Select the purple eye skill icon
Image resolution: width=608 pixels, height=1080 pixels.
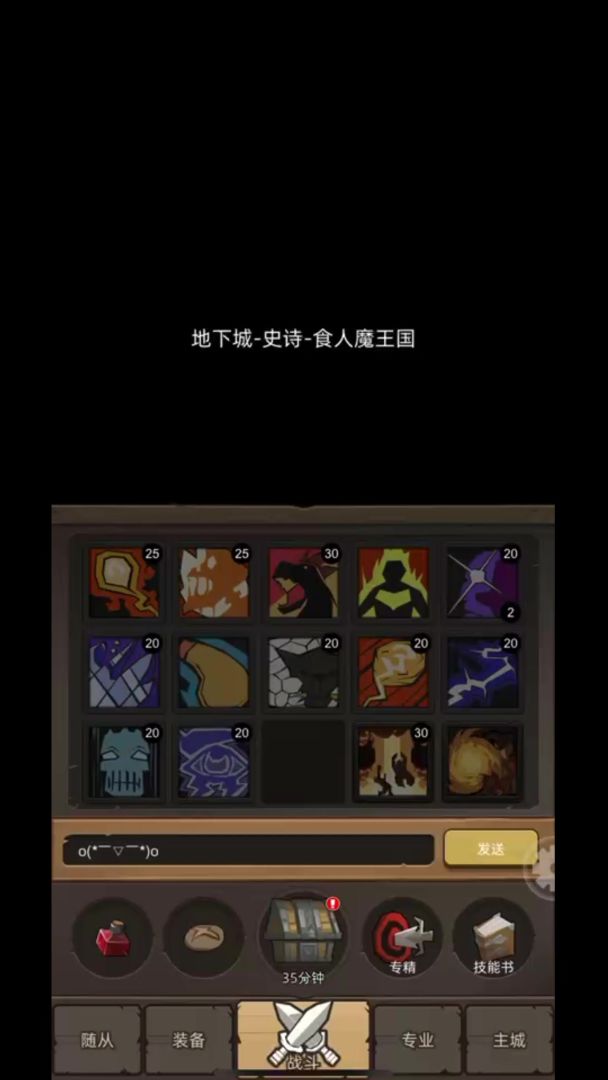pyautogui.click(x=213, y=762)
